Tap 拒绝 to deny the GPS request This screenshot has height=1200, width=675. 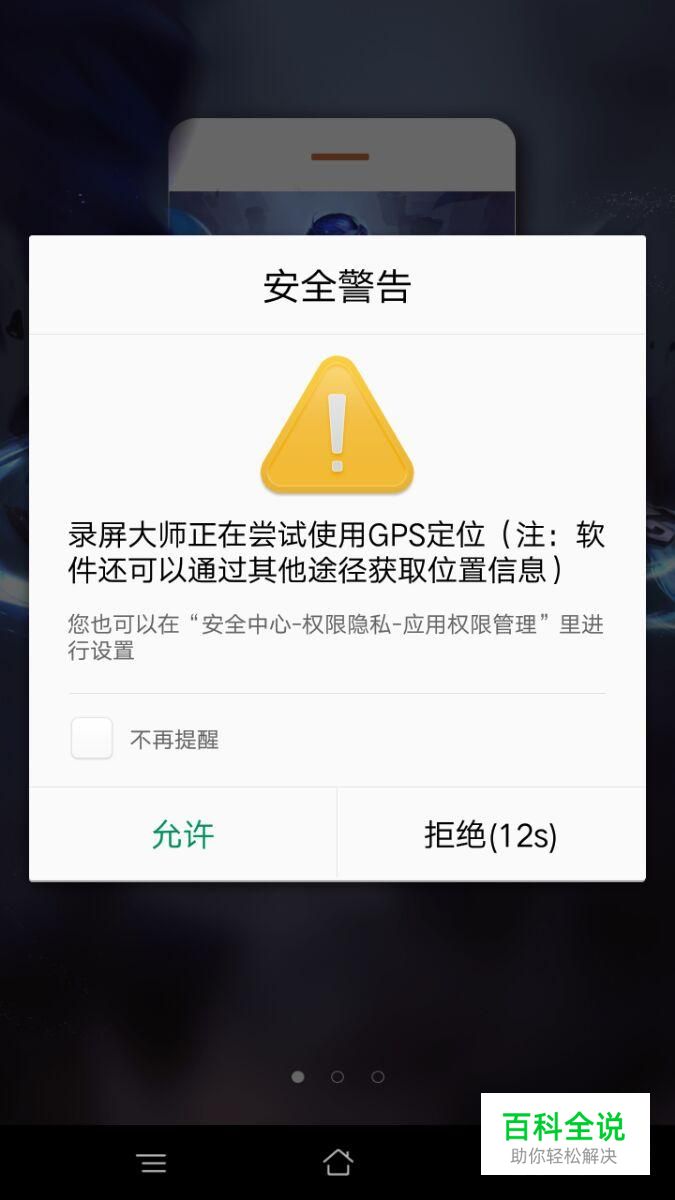pos(491,834)
